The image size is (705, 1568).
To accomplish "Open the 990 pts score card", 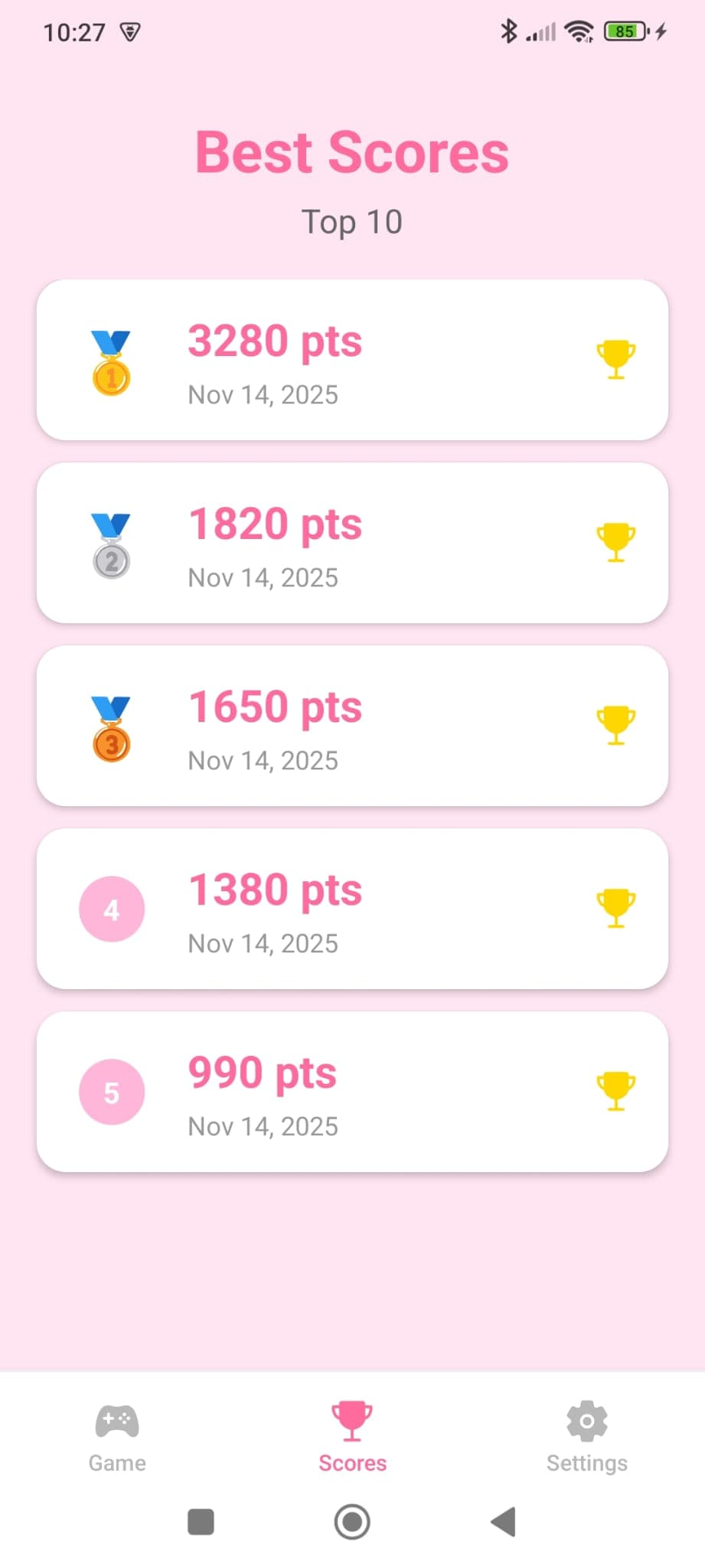I will 352,1092.
